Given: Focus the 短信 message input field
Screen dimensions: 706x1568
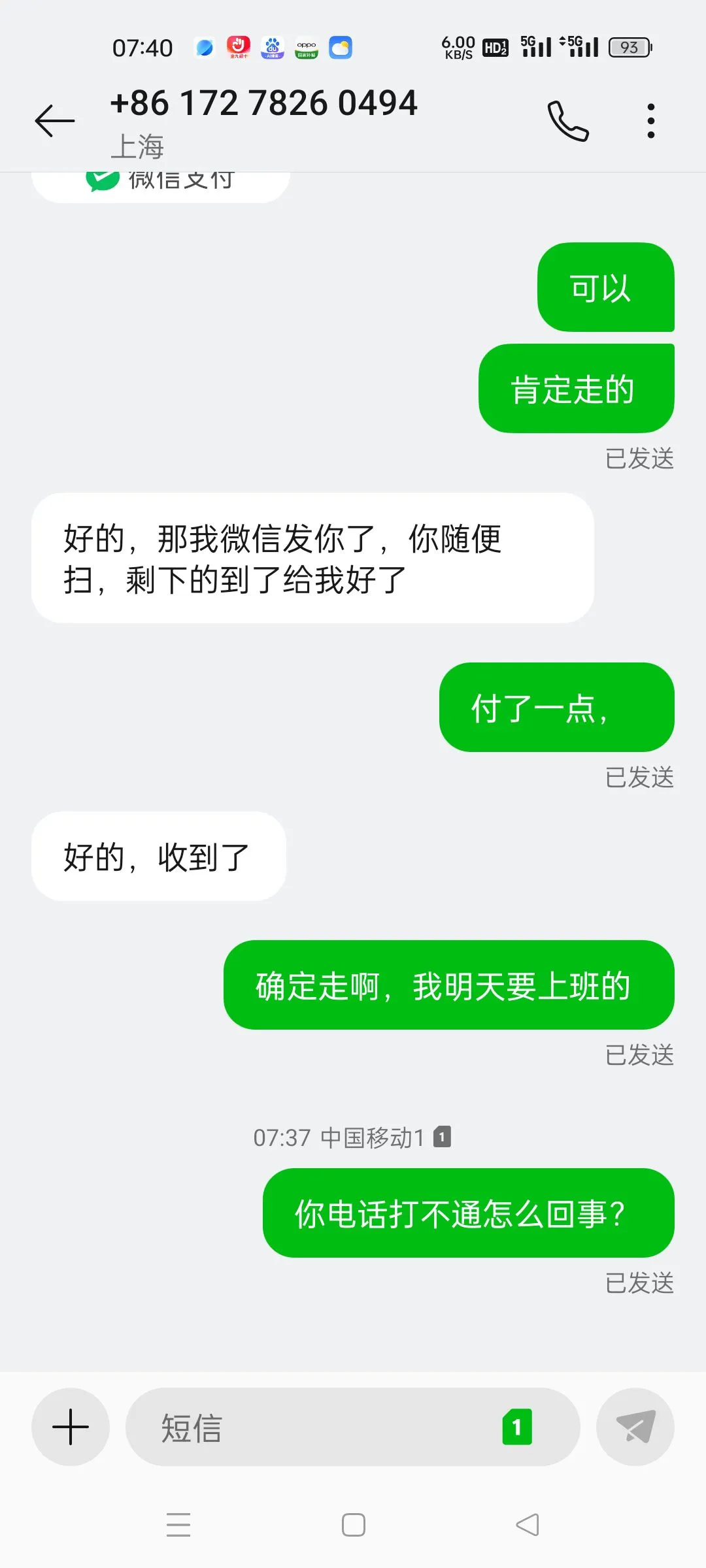Looking at the screenshot, I should [x=314, y=1427].
